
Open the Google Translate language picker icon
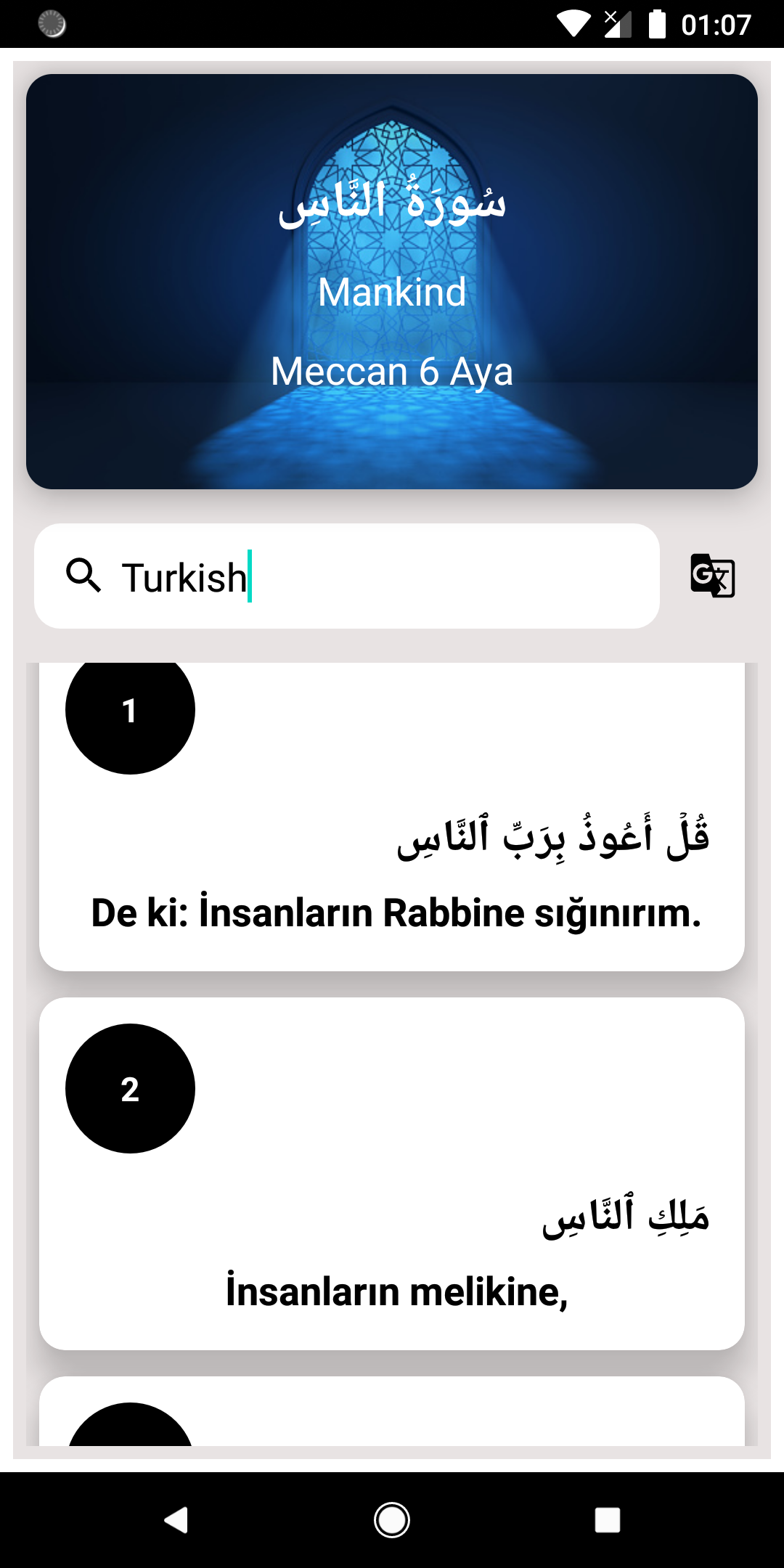click(x=712, y=577)
